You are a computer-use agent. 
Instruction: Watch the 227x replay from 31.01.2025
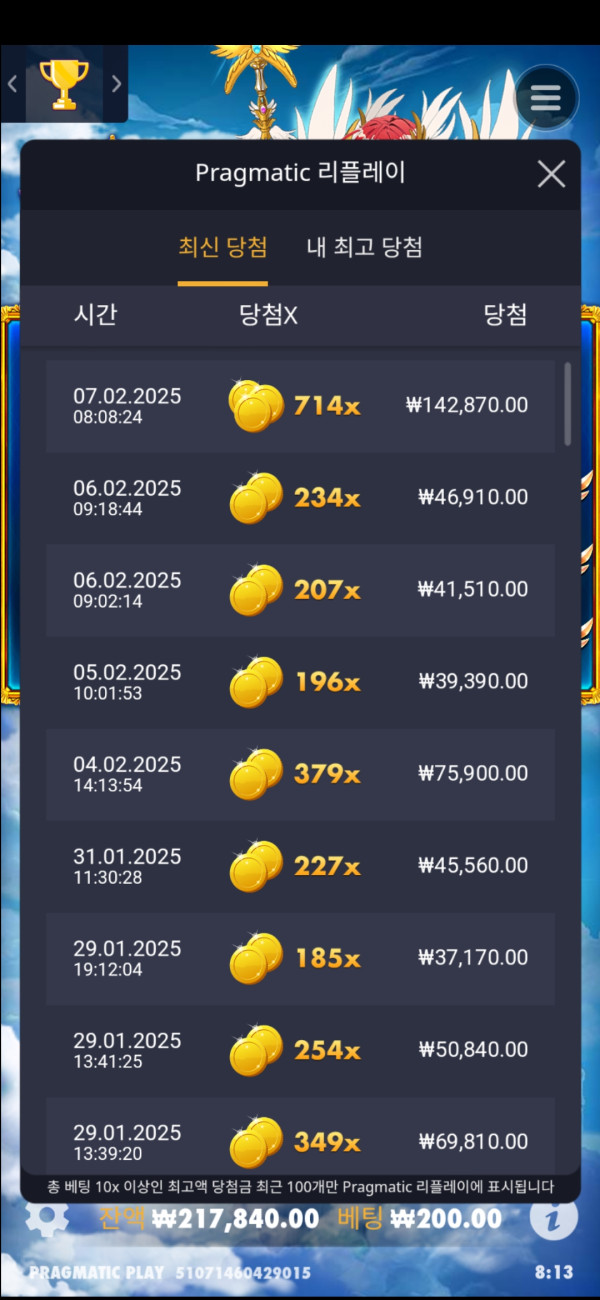coord(300,866)
